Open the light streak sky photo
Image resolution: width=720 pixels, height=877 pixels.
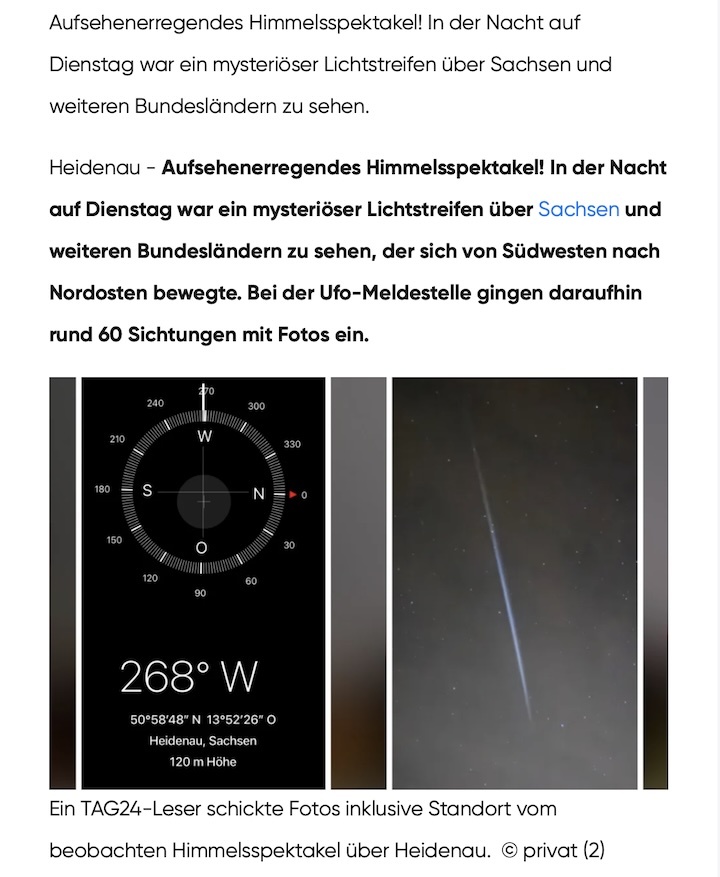pos(514,582)
